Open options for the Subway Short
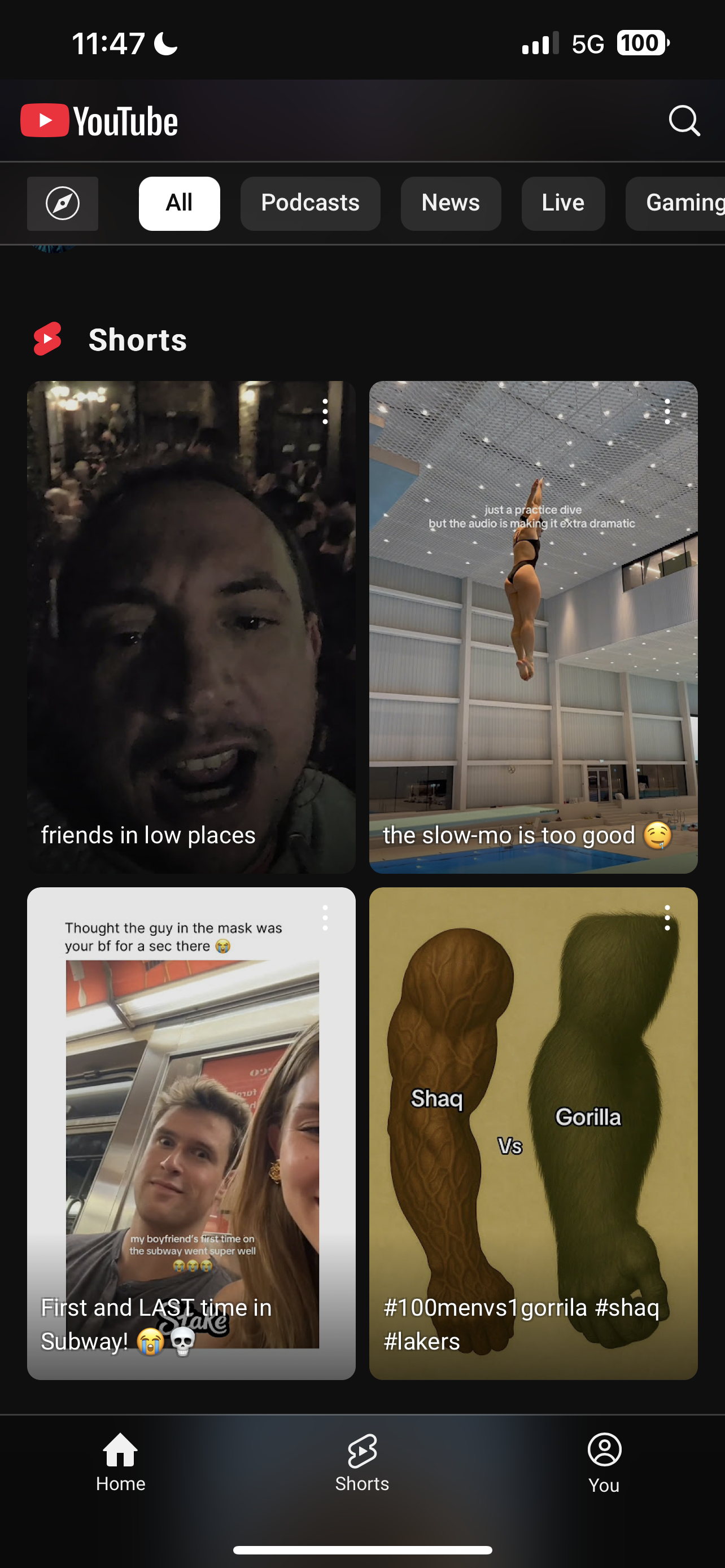 325,918
